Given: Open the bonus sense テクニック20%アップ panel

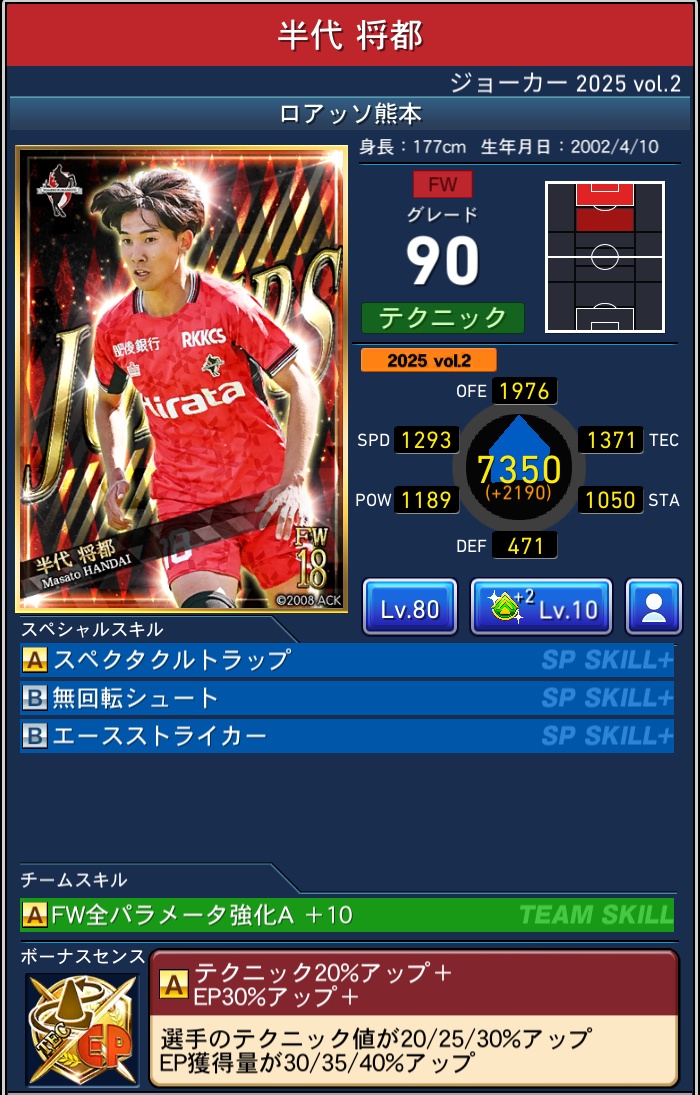Looking at the screenshot, I should point(413,1016).
